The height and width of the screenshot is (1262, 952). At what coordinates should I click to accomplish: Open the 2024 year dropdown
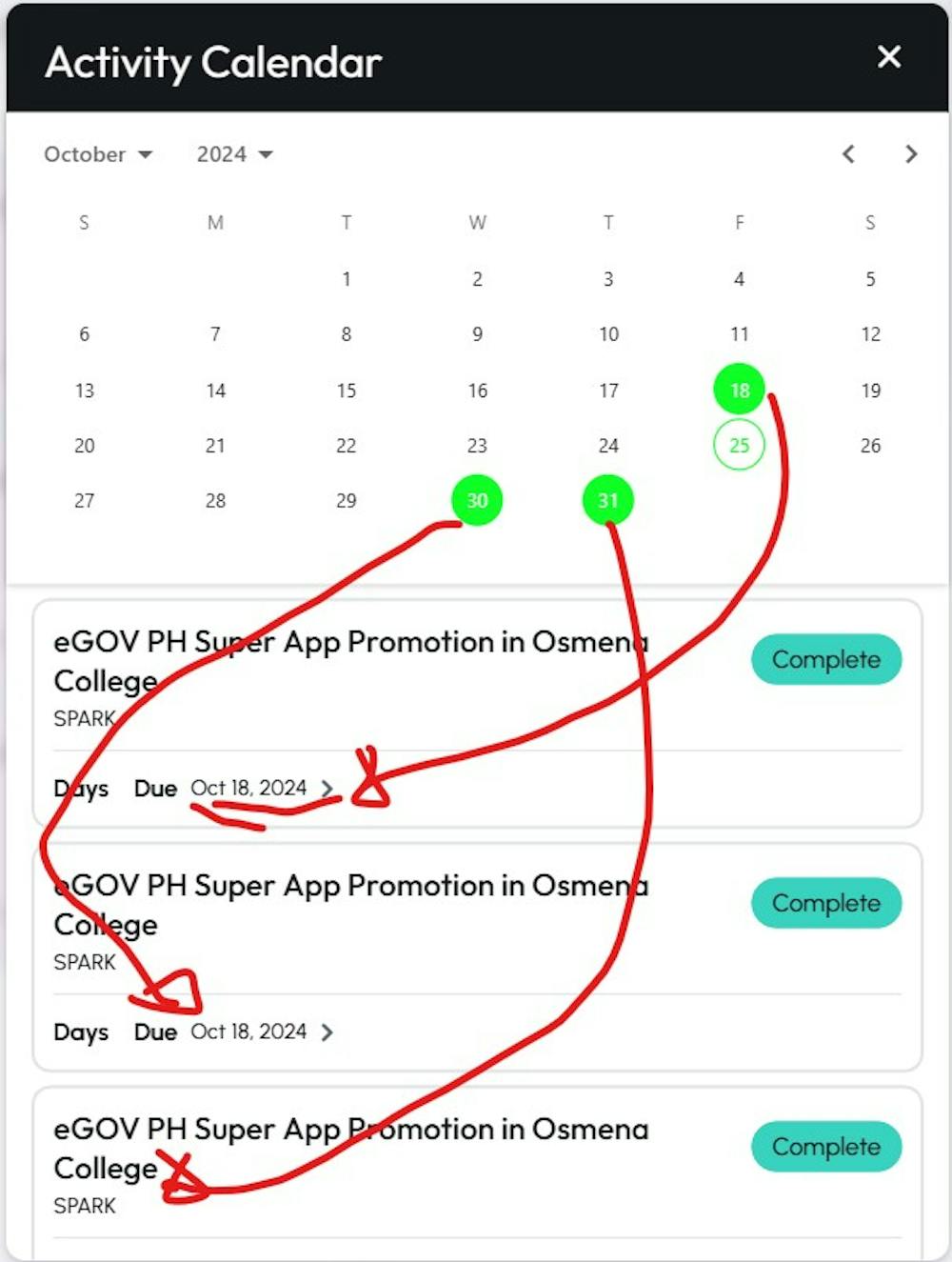[234, 154]
